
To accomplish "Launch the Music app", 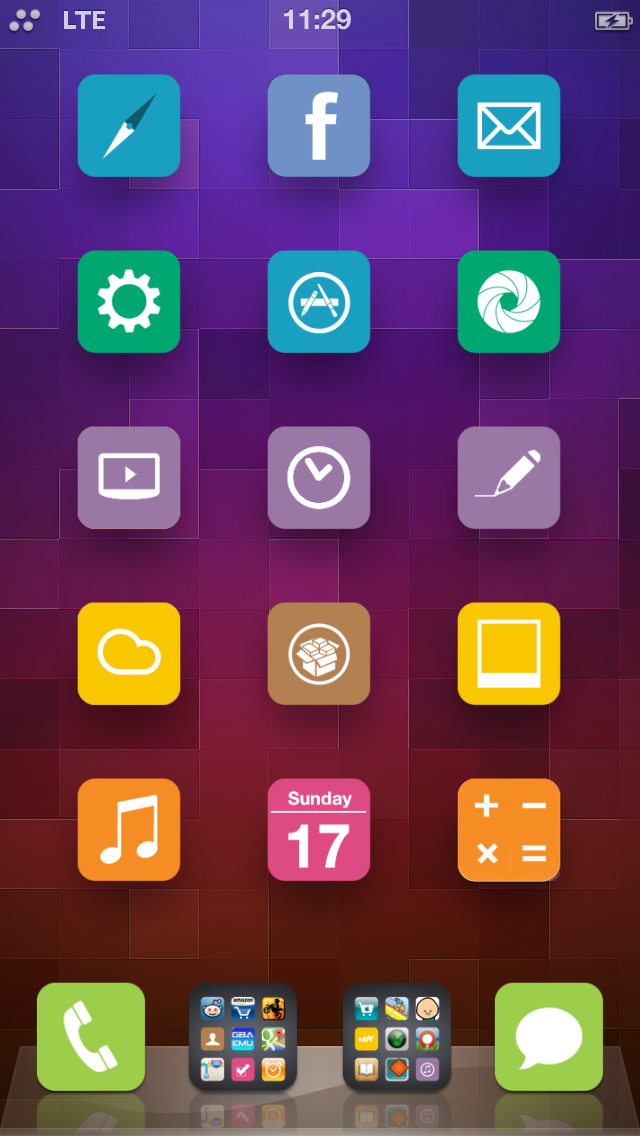I will [129, 830].
